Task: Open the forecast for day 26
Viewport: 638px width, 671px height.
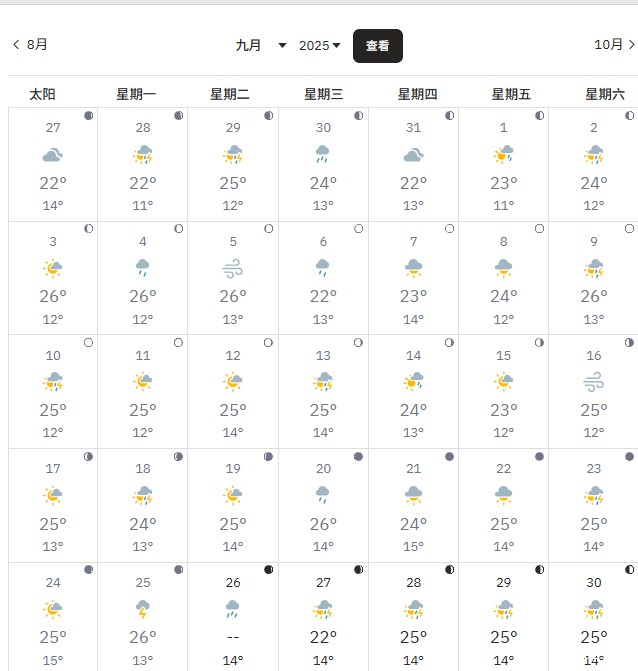Action: click(x=232, y=616)
